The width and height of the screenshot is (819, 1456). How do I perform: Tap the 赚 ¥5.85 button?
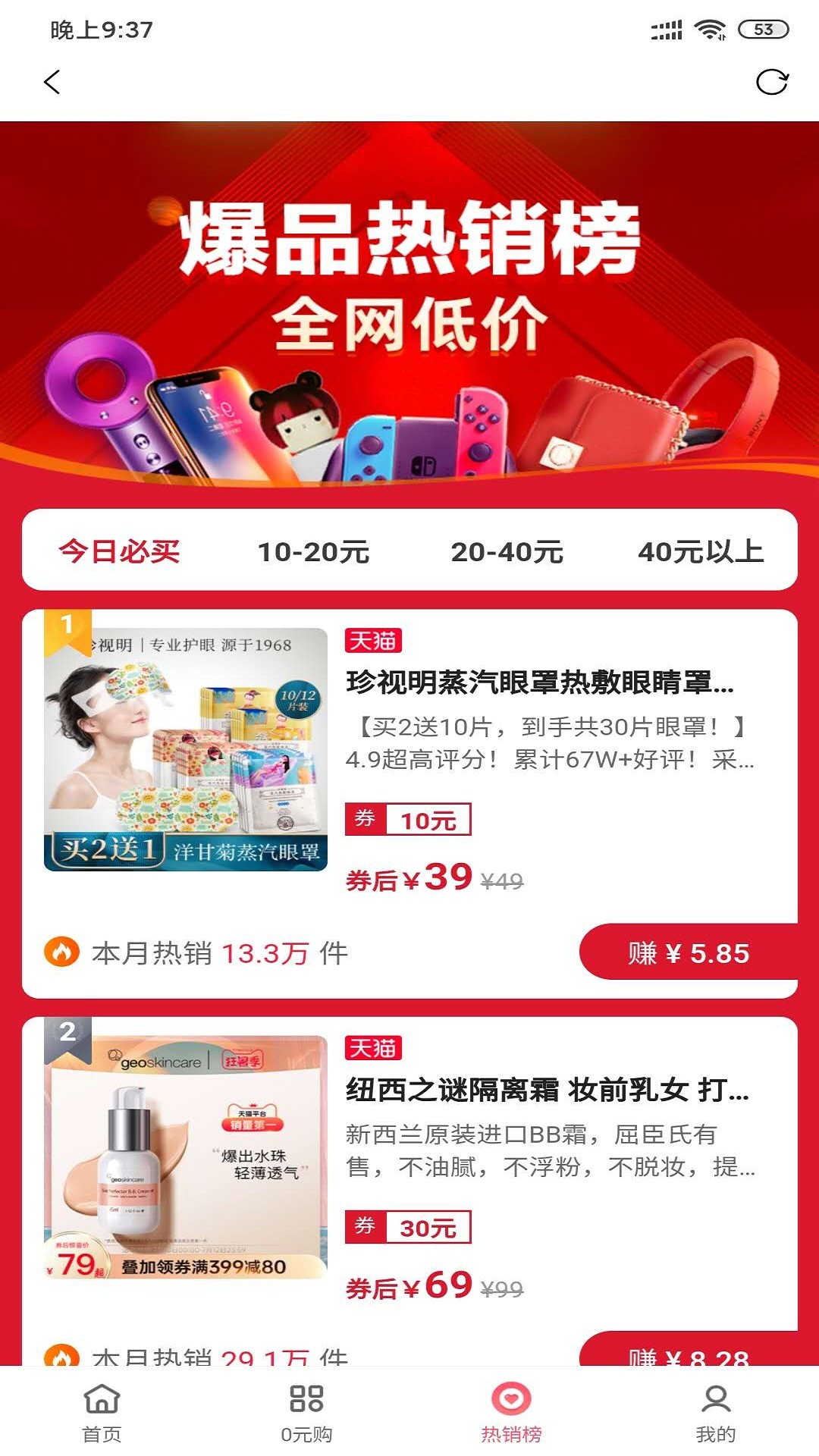[689, 952]
